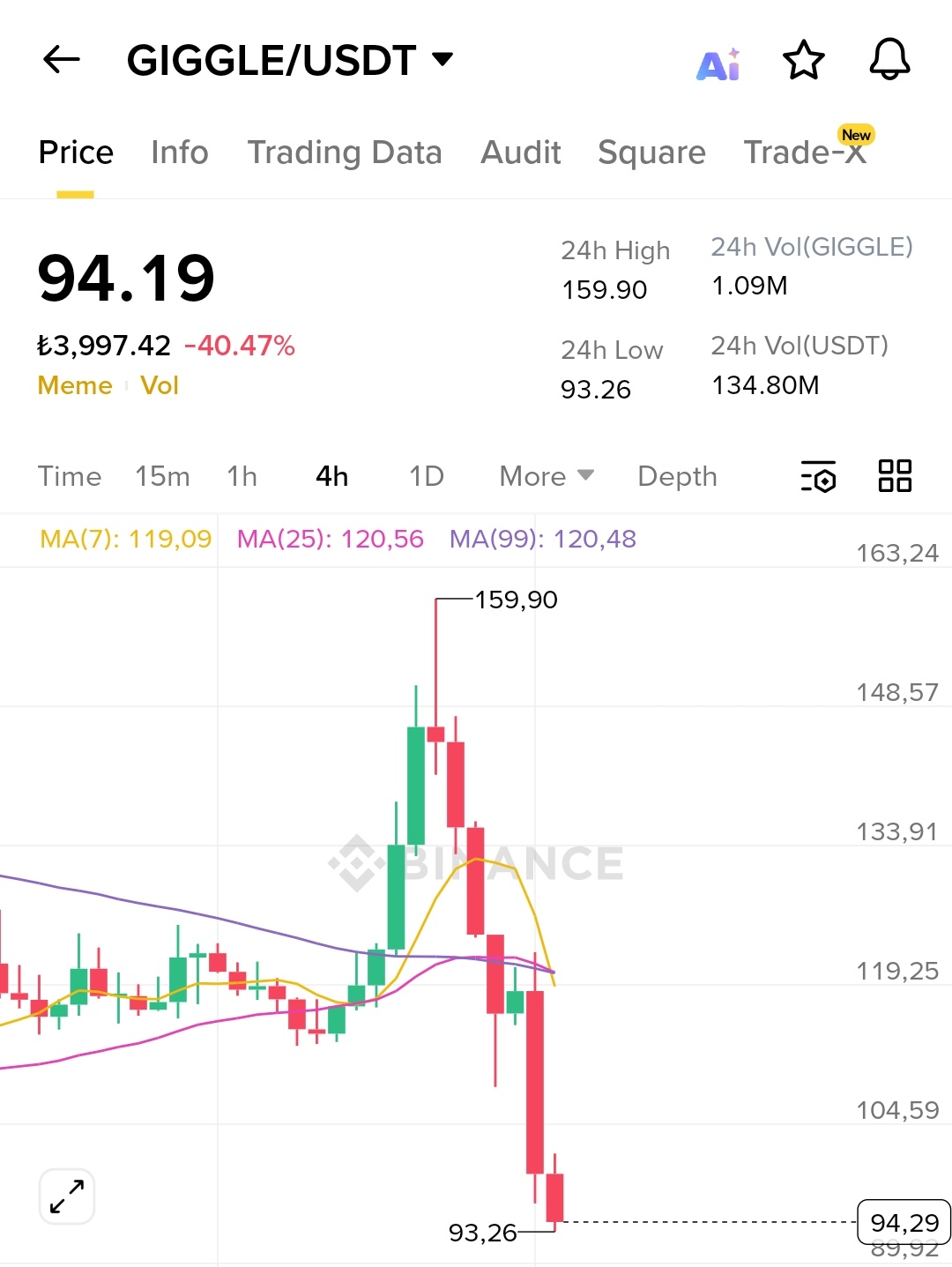Expand the chart to fullscreen
The height and width of the screenshot is (1267, 952).
(x=67, y=1196)
